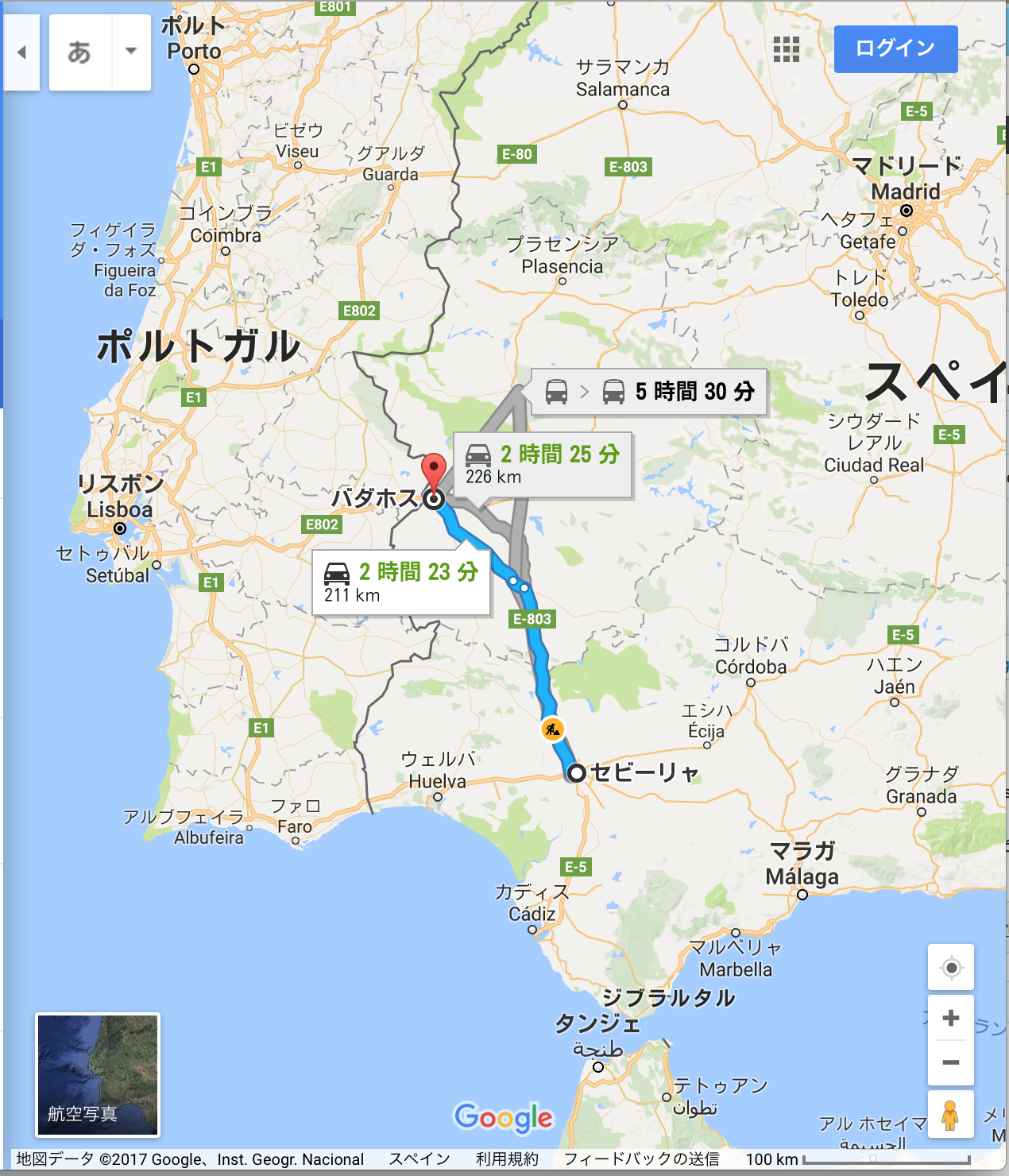Zoom out on the map
The image size is (1009, 1176).
click(x=951, y=1062)
